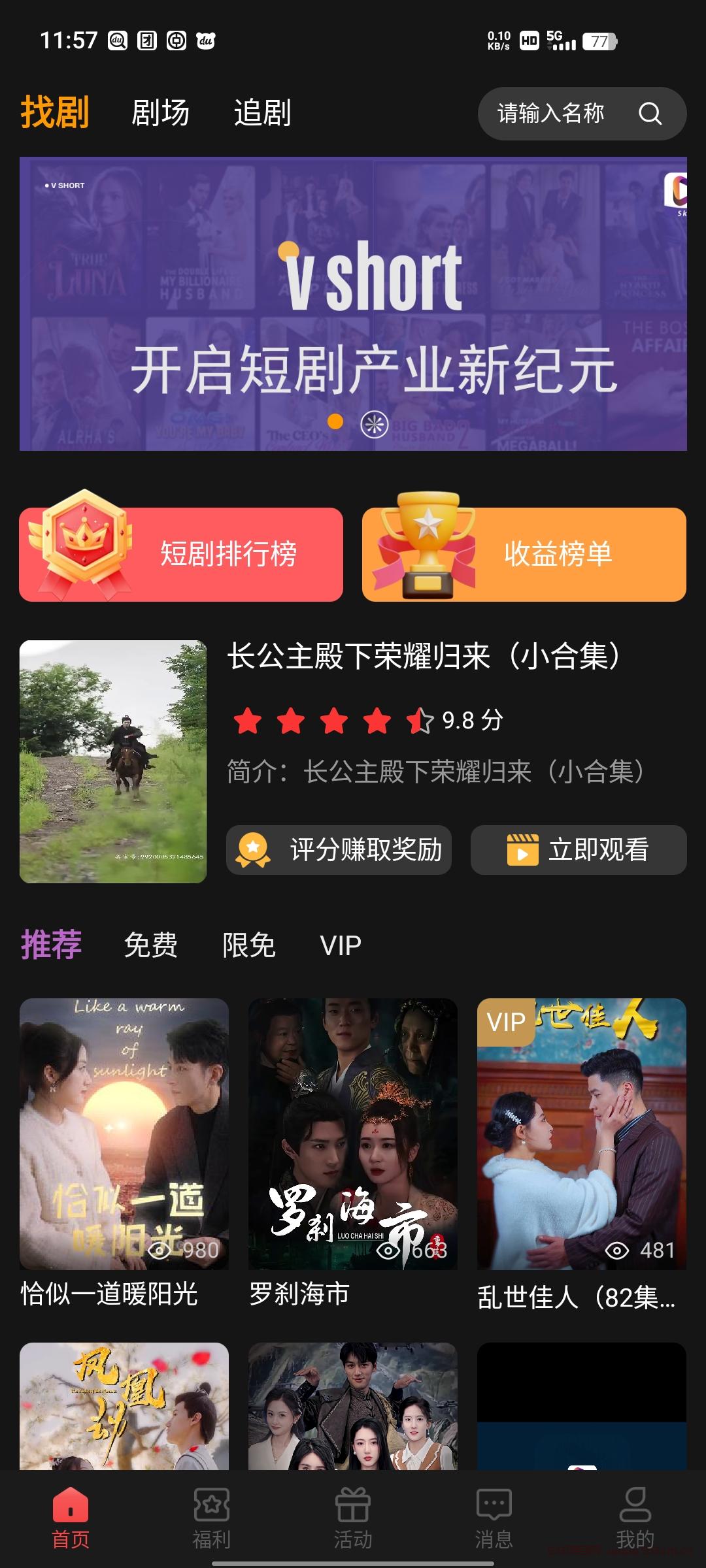Enter a name in the 请输入名称 field

click(582, 114)
